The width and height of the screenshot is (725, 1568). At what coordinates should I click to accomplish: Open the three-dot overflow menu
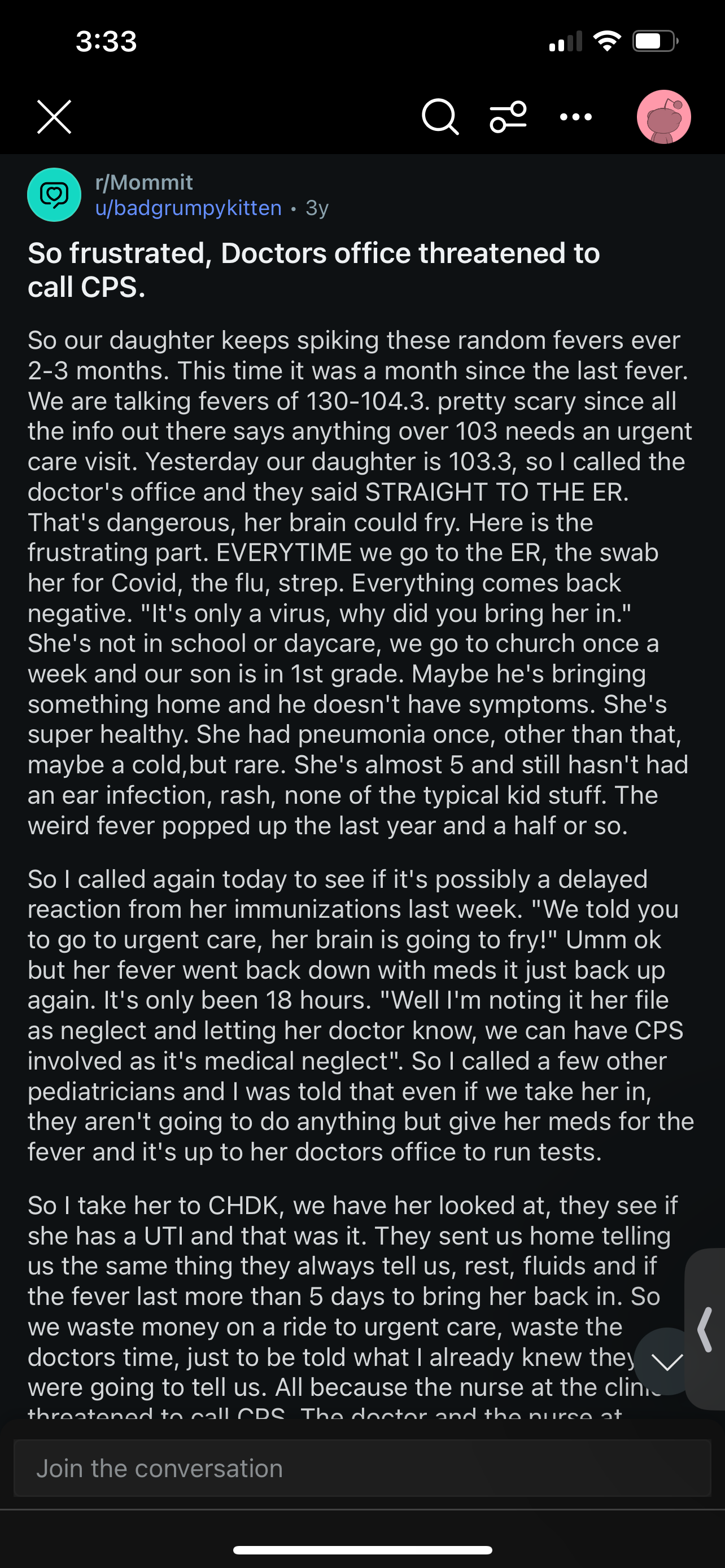(575, 117)
